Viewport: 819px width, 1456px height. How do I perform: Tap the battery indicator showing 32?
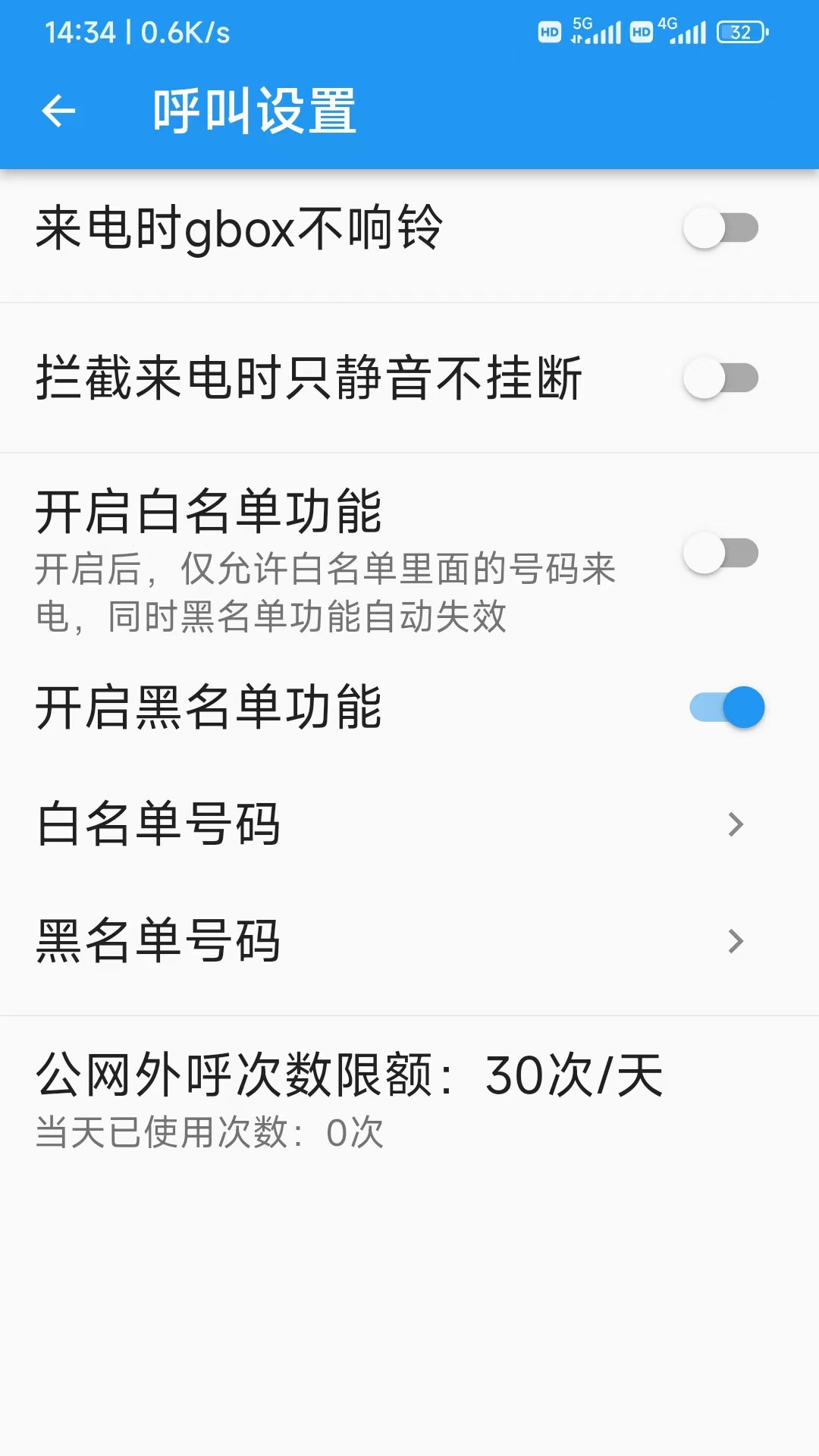click(x=738, y=33)
